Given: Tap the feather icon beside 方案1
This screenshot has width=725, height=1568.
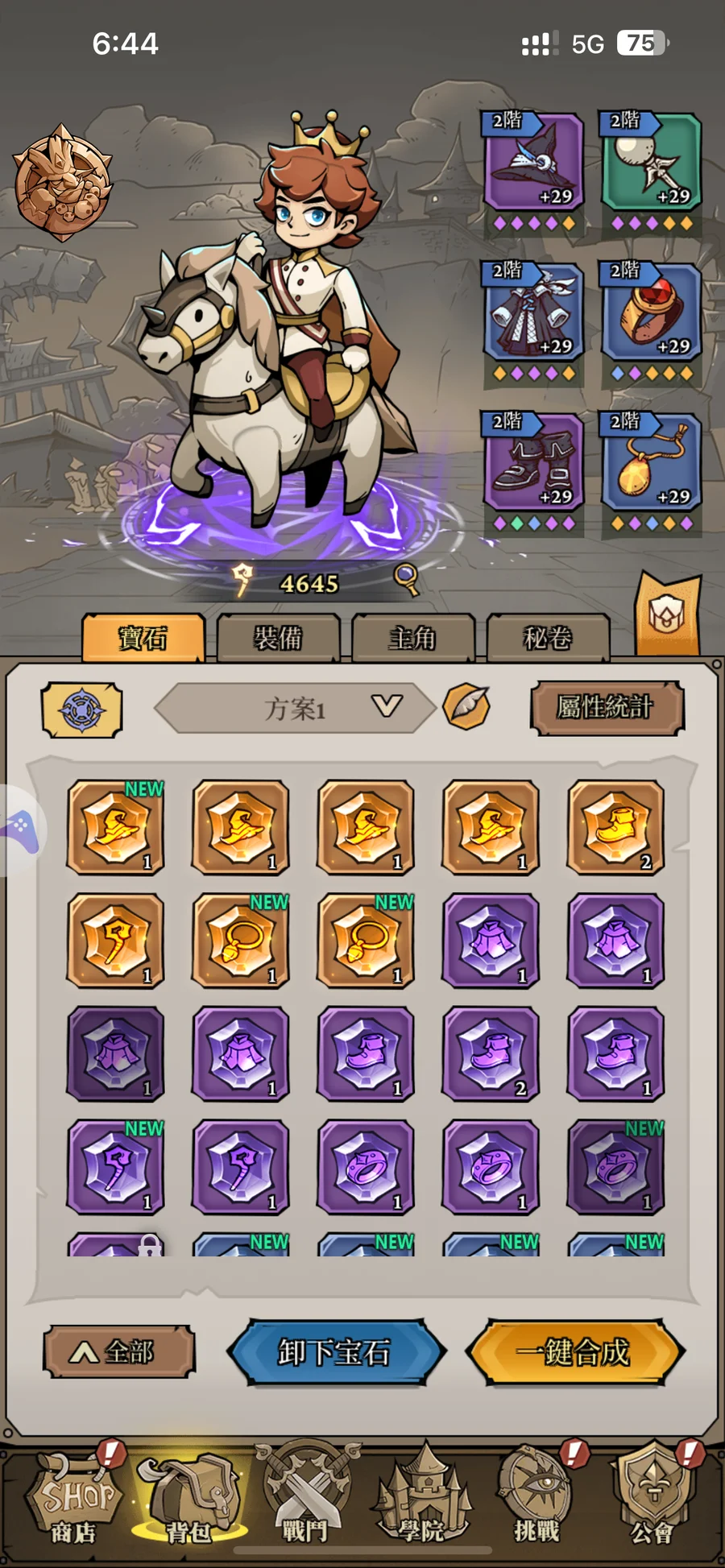Looking at the screenshot, I should 467,707.
